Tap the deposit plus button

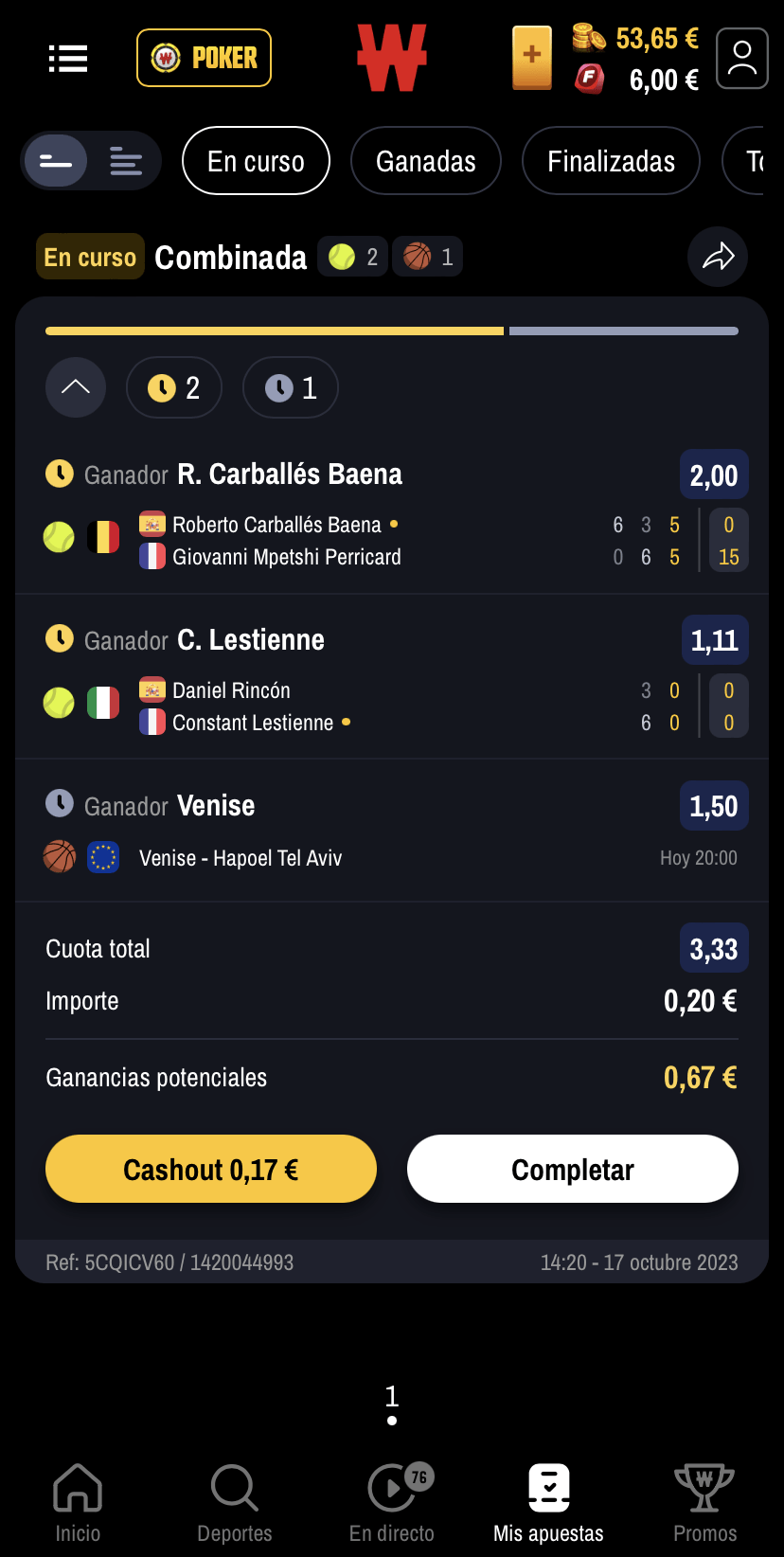532,58
